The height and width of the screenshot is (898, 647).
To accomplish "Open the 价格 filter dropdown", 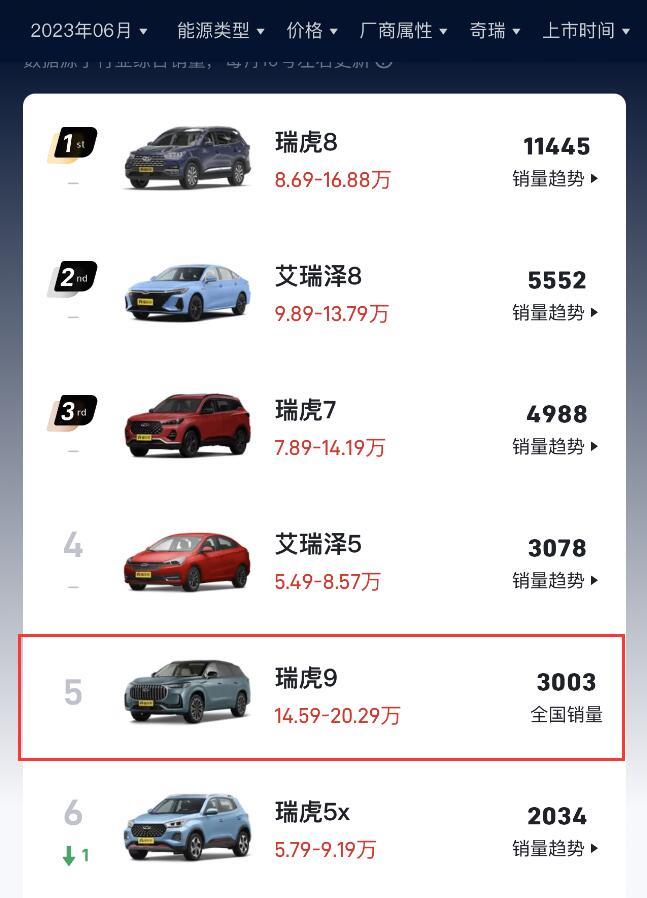I will point(312,31).
